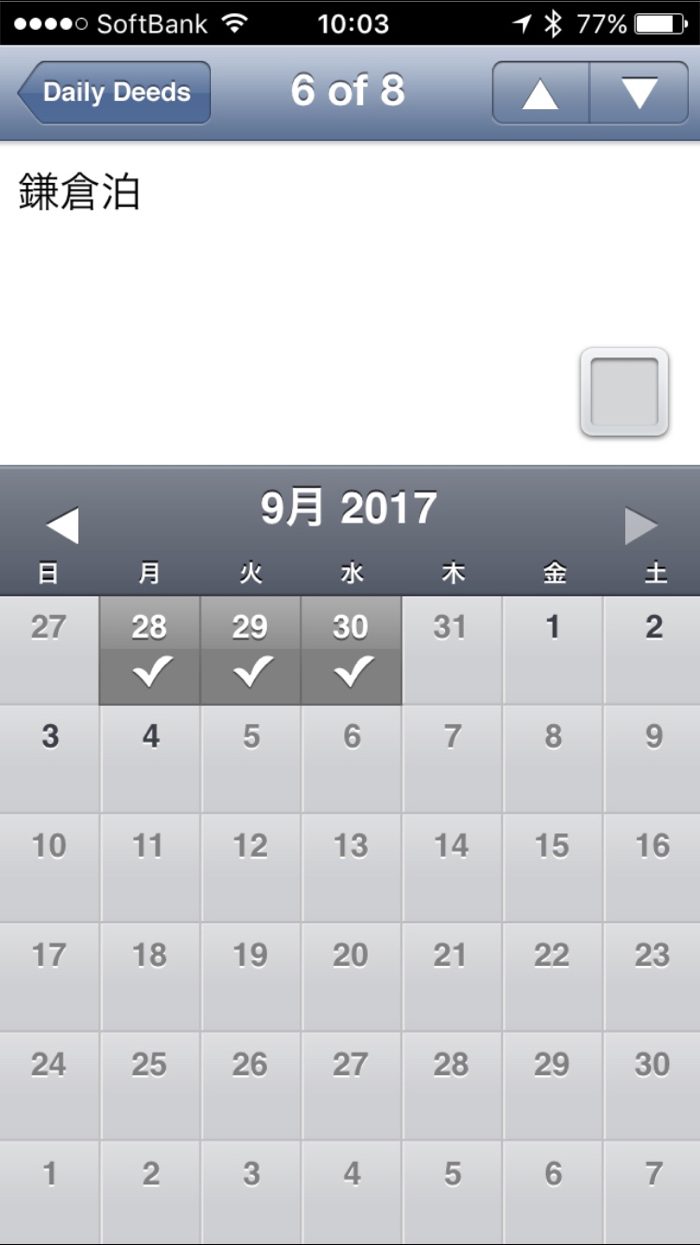This screenshot has width=700, height=1245.
Task: Edit the 鎌倉泊 deed title
Action: pos(80,193)
